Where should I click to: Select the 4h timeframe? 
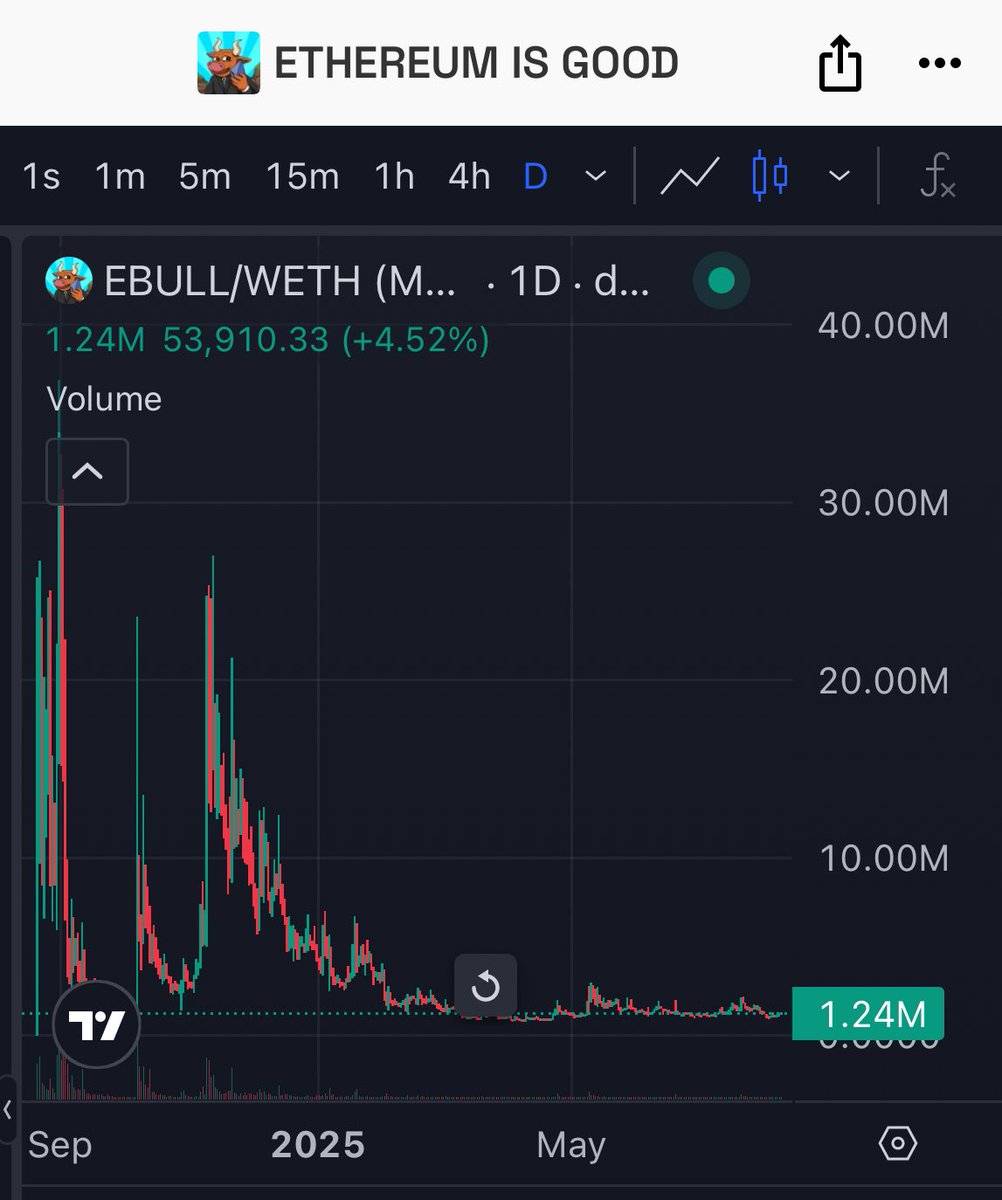click(x=469, y=177)
